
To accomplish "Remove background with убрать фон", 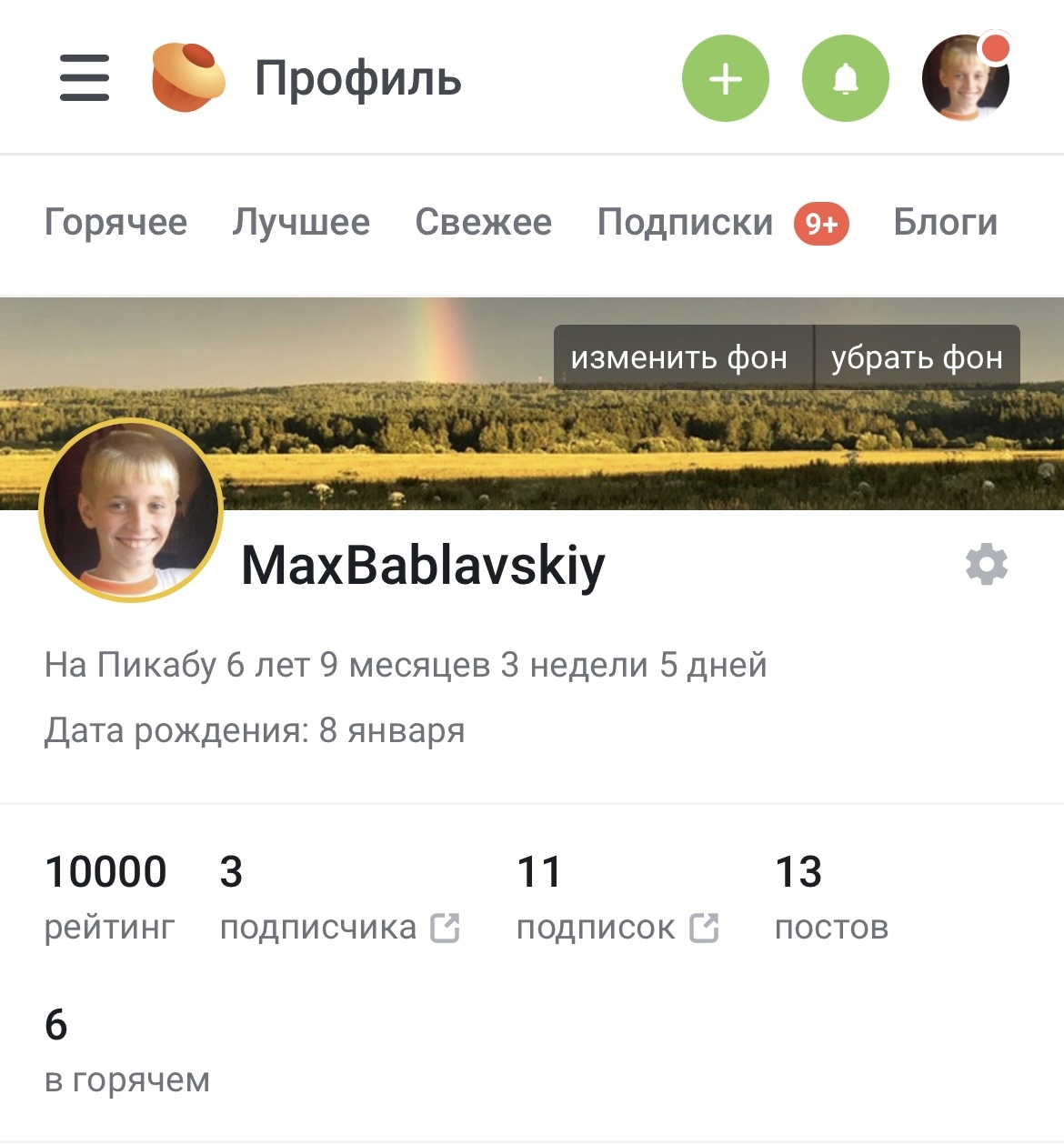I will [917, 357].
